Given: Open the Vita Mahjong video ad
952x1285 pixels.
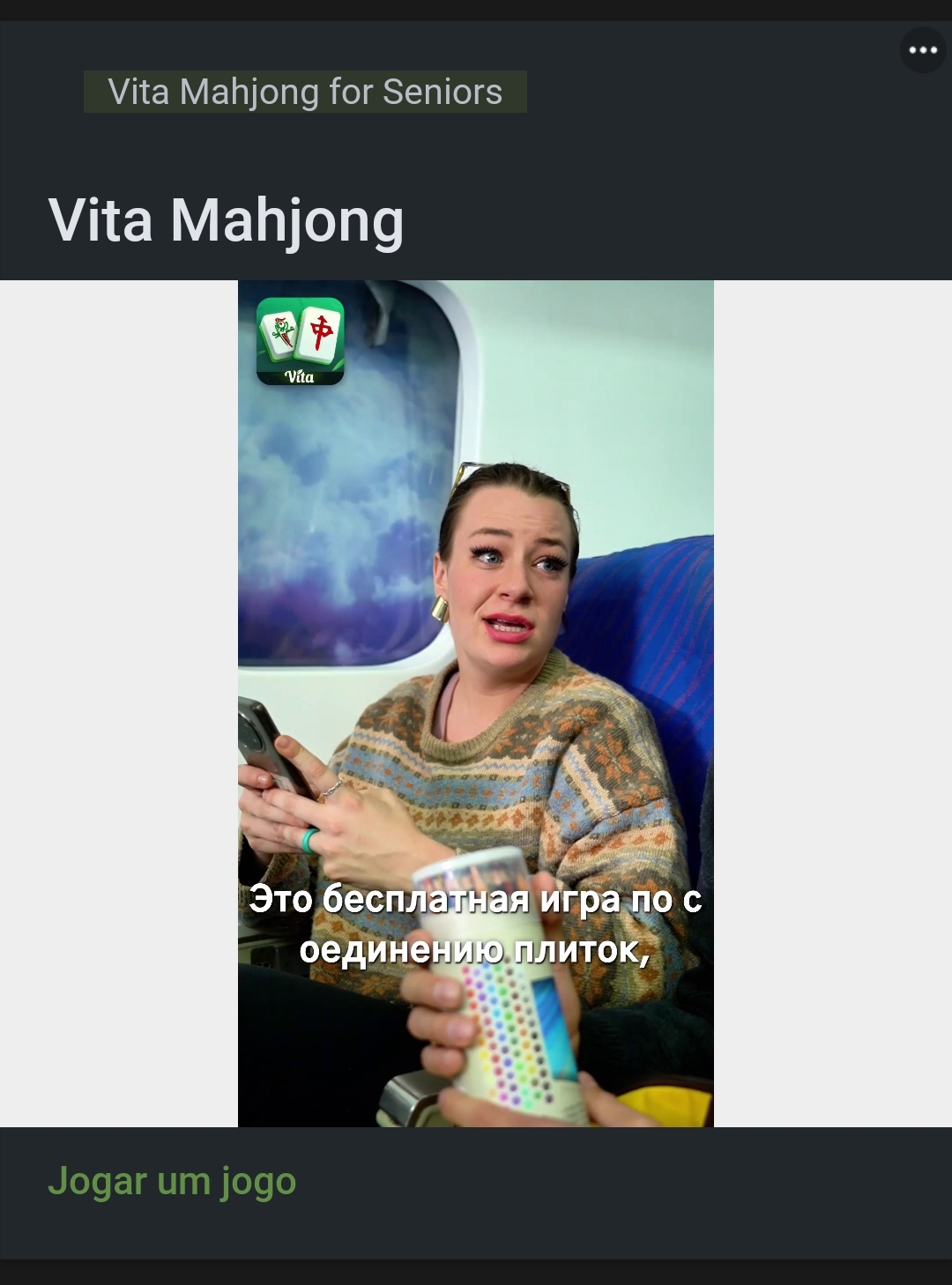Looking at the screenshot, I should tap(476, 702).
